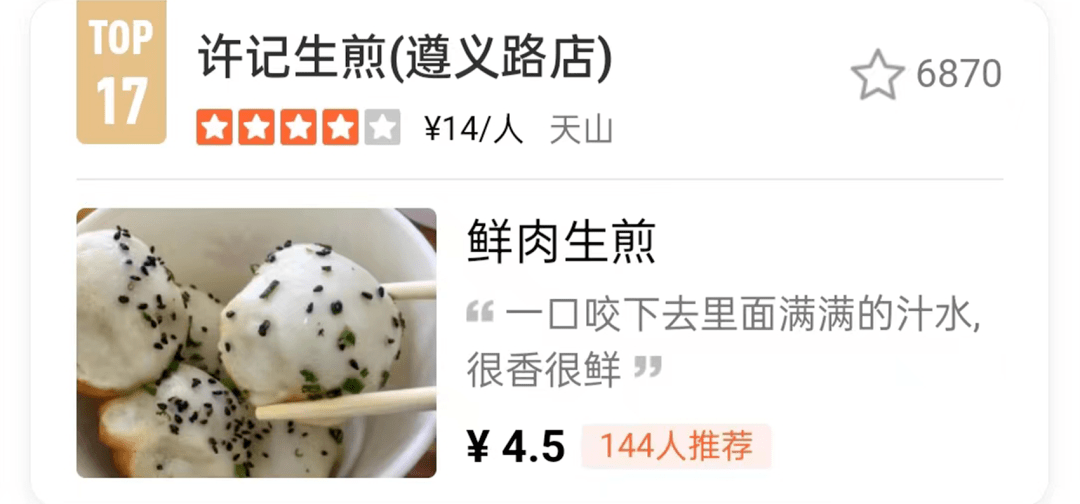Image resolution: width=1080 pixels, height=504 pixels.
Task: Open the 许记生煎(遵义路店) restaurant card
Action: (404, 61)
